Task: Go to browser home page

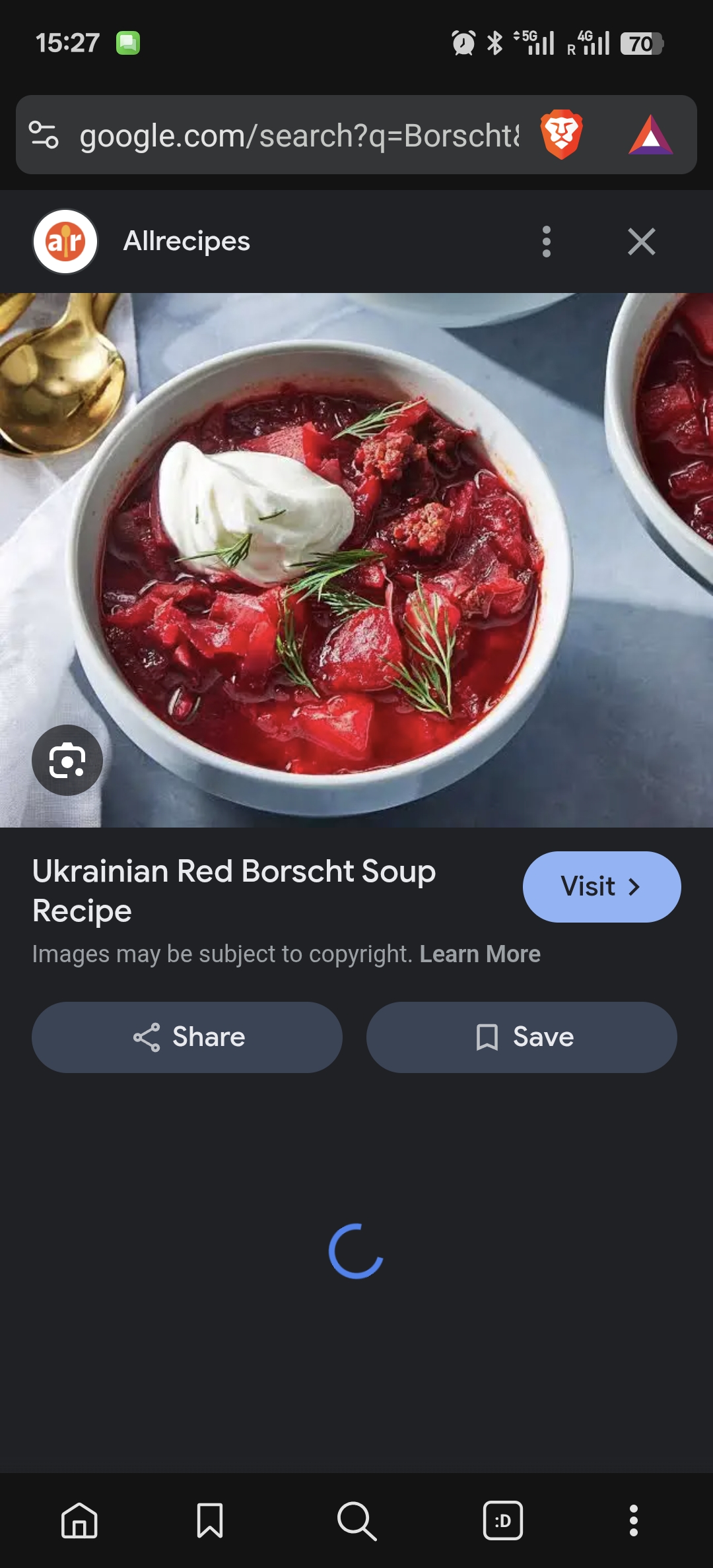Action: pyautogui.click(x=79, y=1520)
